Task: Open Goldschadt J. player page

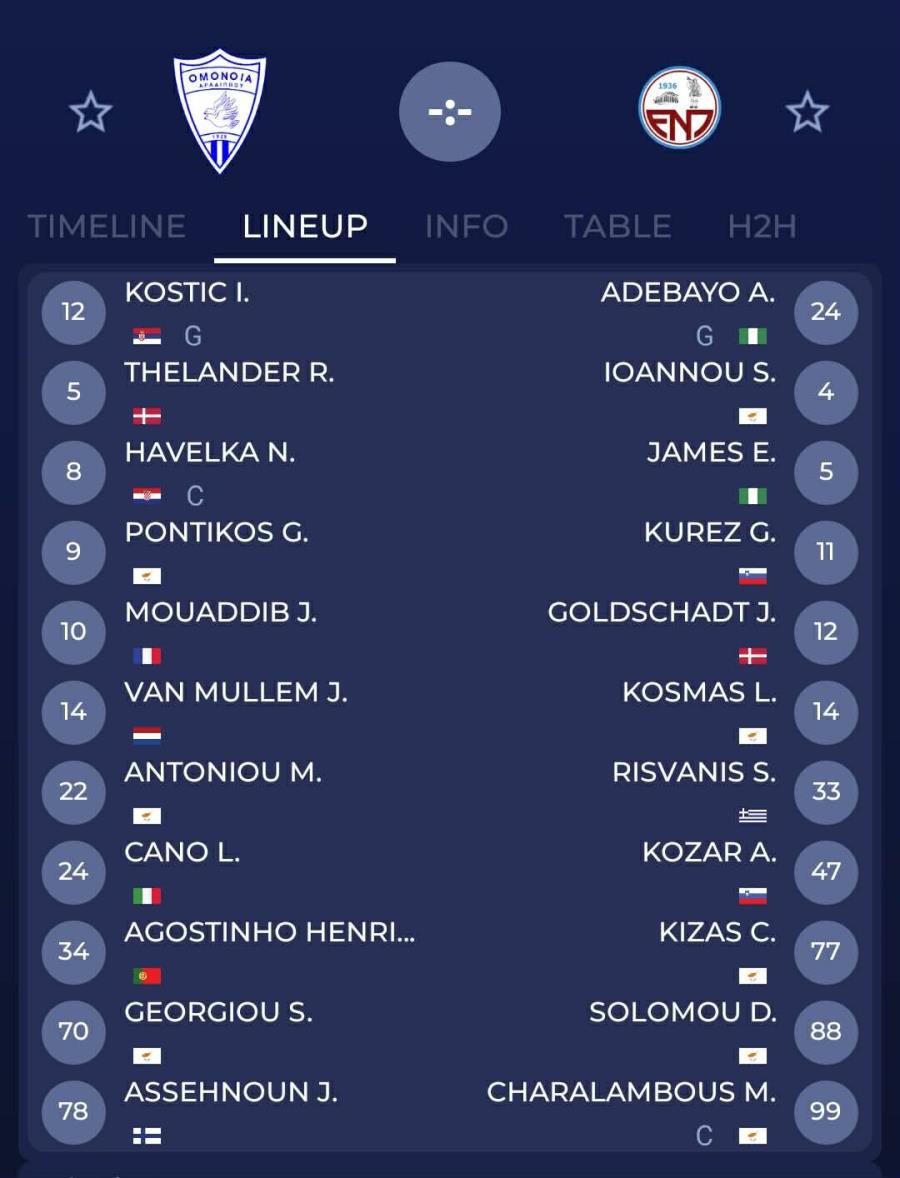Action: [661, 613]
